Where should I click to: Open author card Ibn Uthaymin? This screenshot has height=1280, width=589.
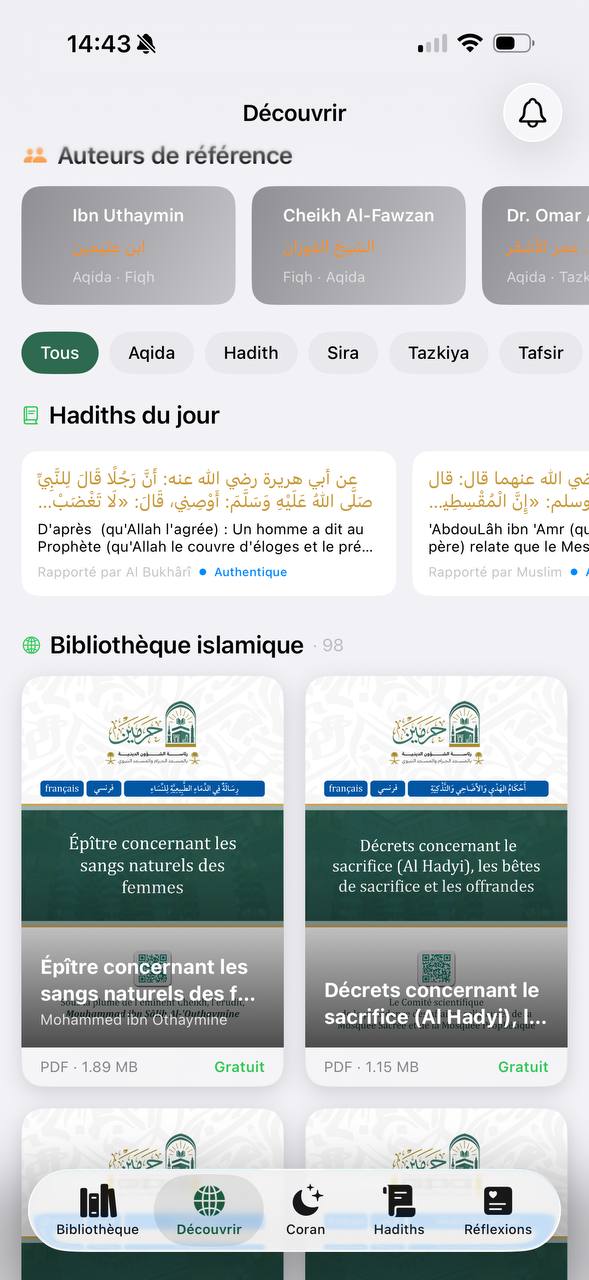click(x=128, y=245)
